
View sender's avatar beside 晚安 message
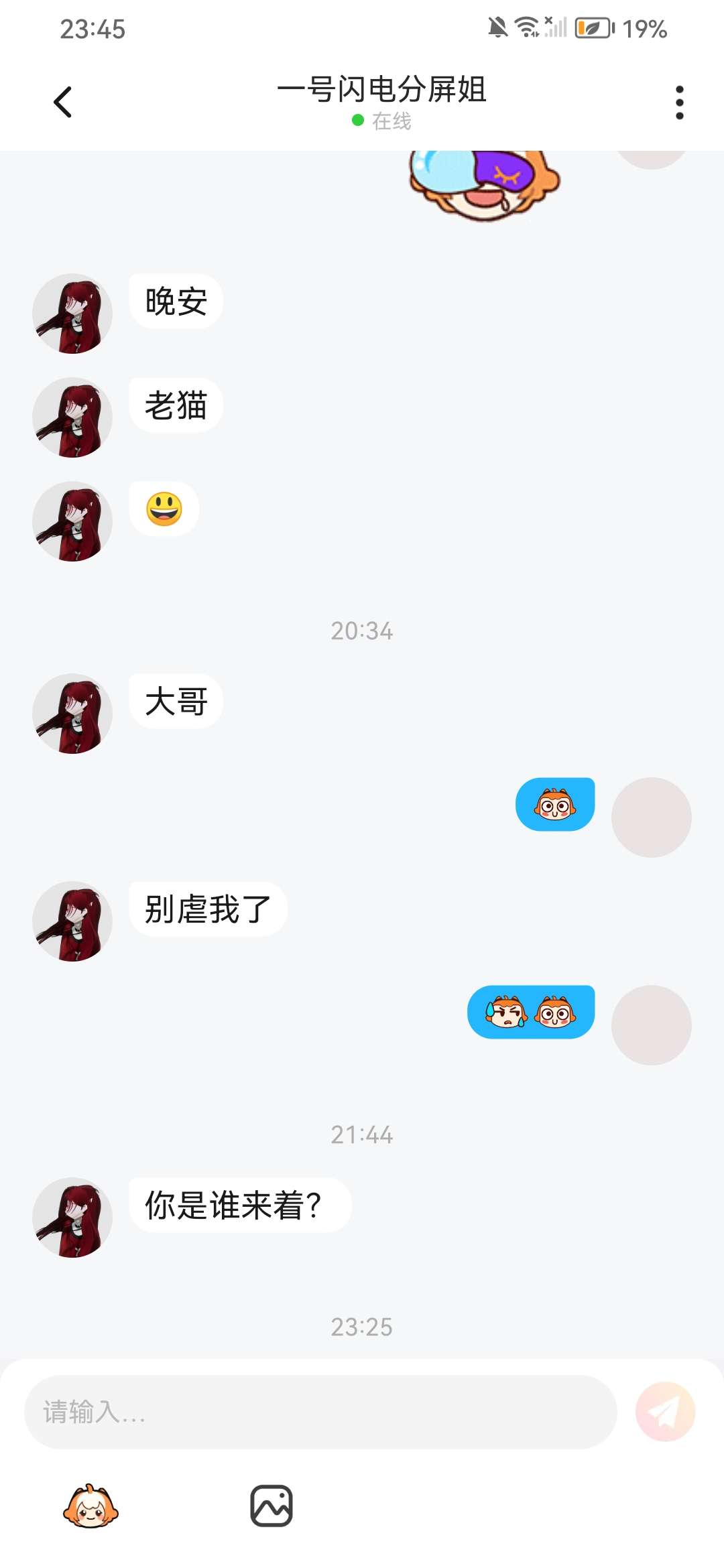coord(72,314)
